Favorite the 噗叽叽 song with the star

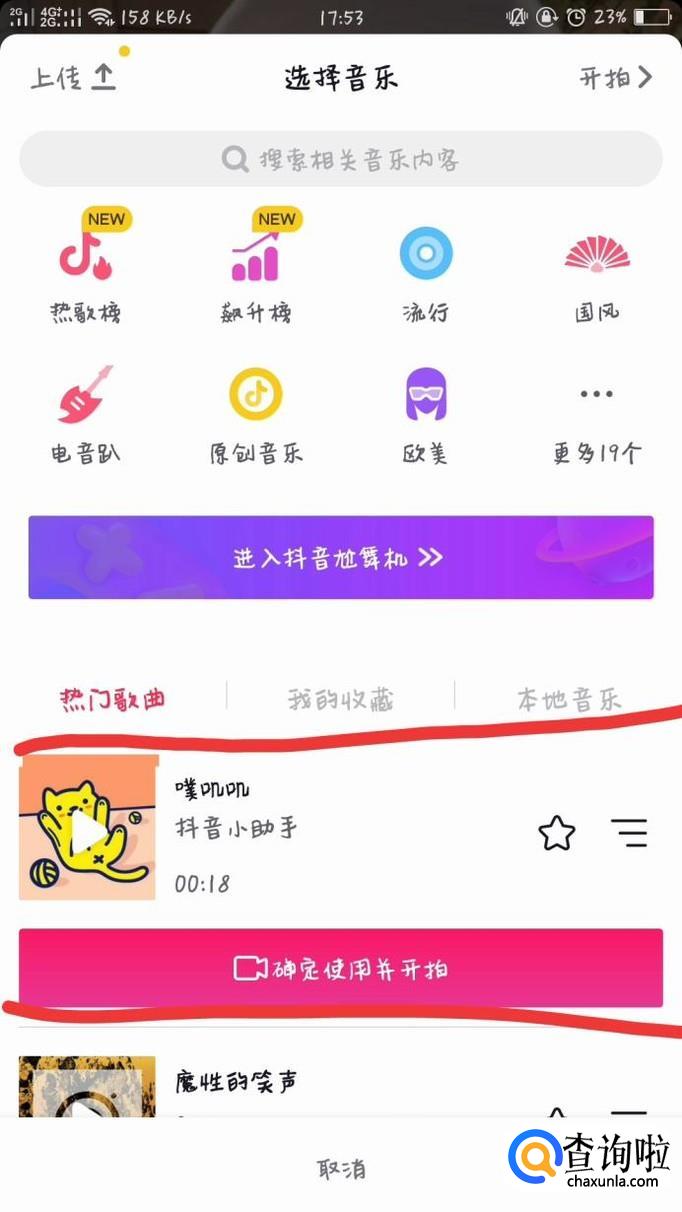(x=556, y=833)
